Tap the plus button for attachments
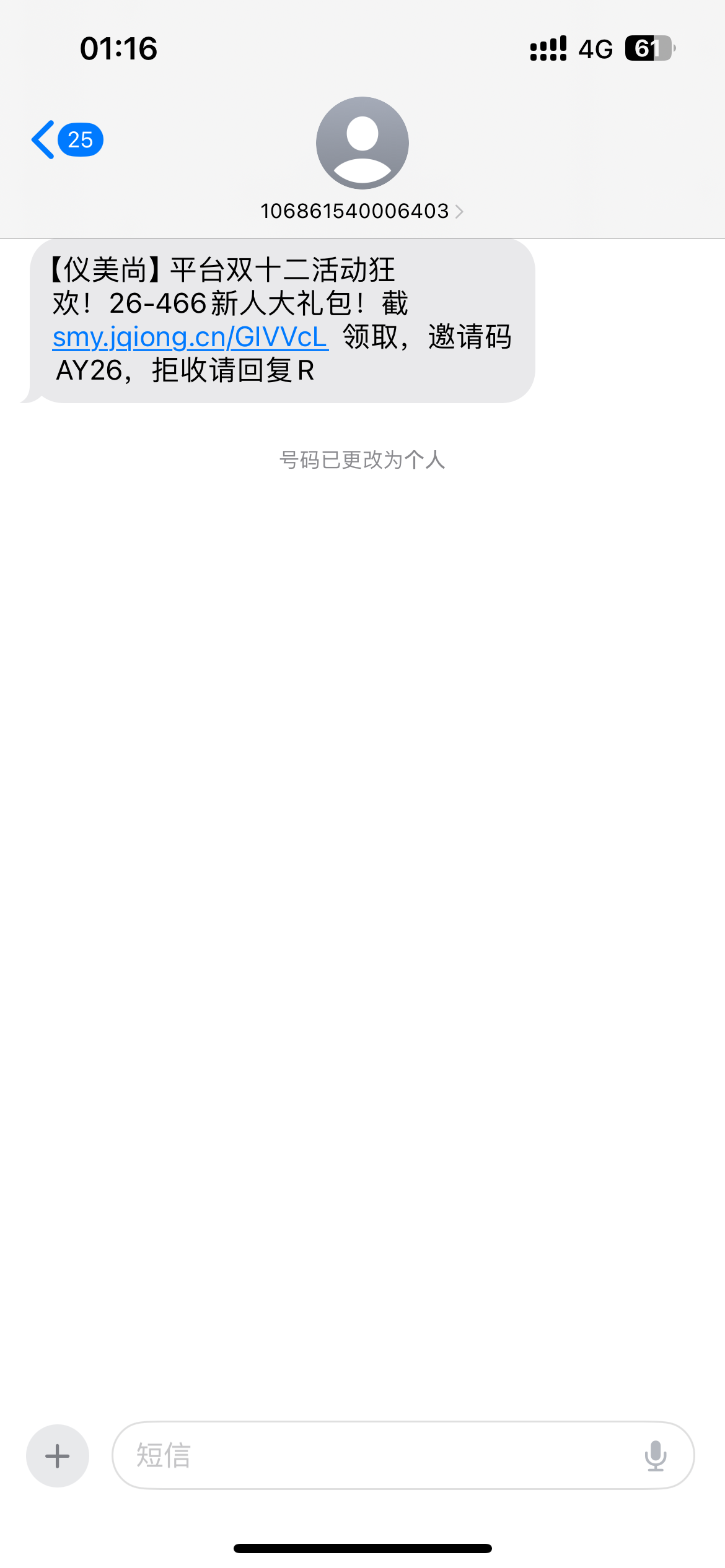725x1568 pixels. coord(58,1455)
